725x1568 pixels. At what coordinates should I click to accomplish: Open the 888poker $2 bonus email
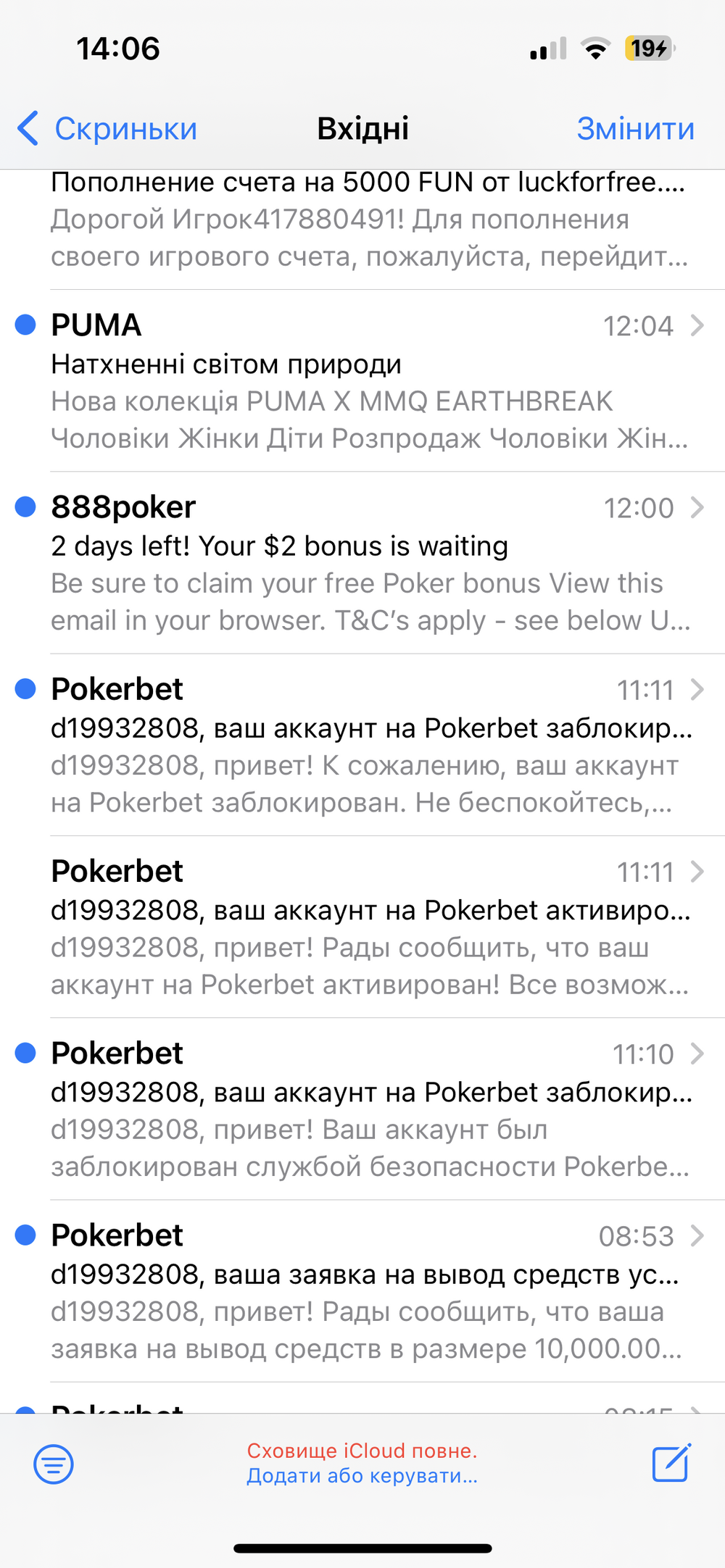362,563
